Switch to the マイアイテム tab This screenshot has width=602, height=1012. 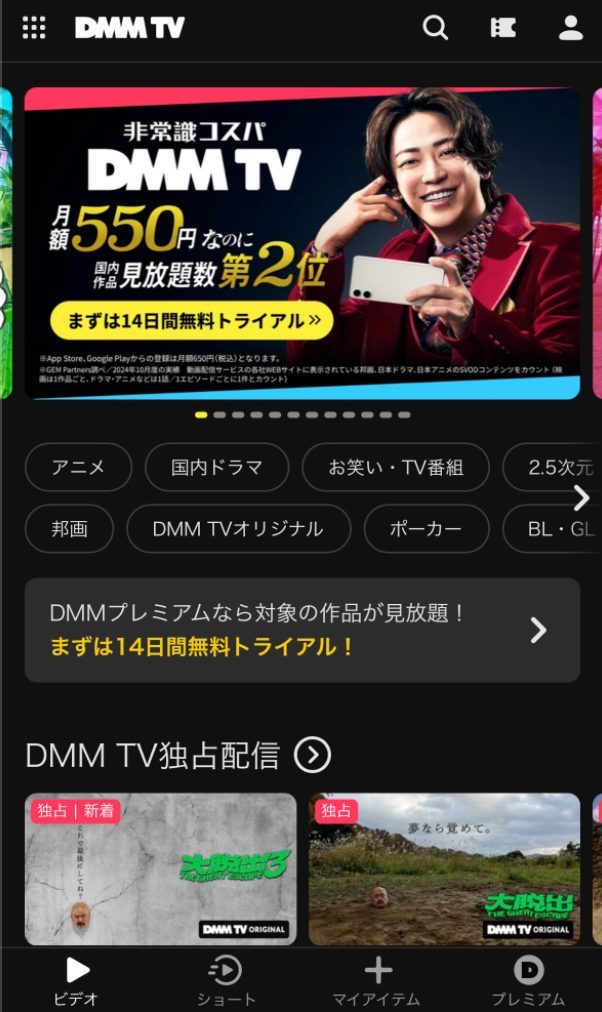pos(376,980)
